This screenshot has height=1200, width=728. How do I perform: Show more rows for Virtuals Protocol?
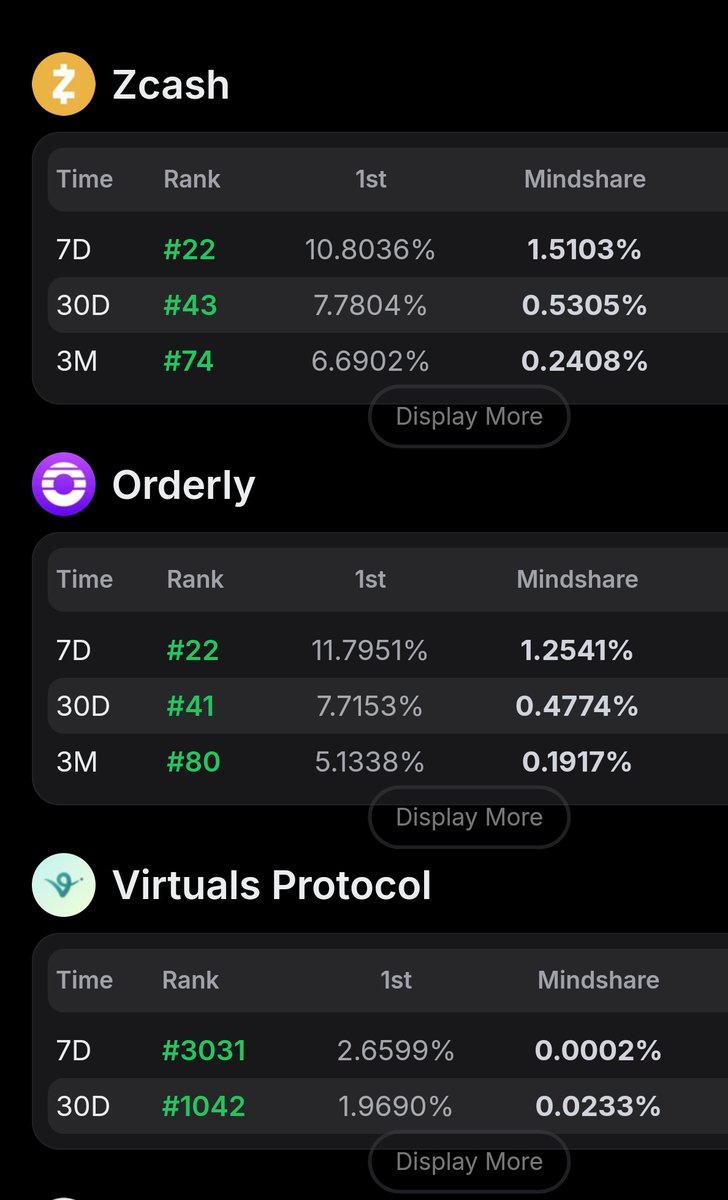pyautogui.click(x=469, y=1161)
